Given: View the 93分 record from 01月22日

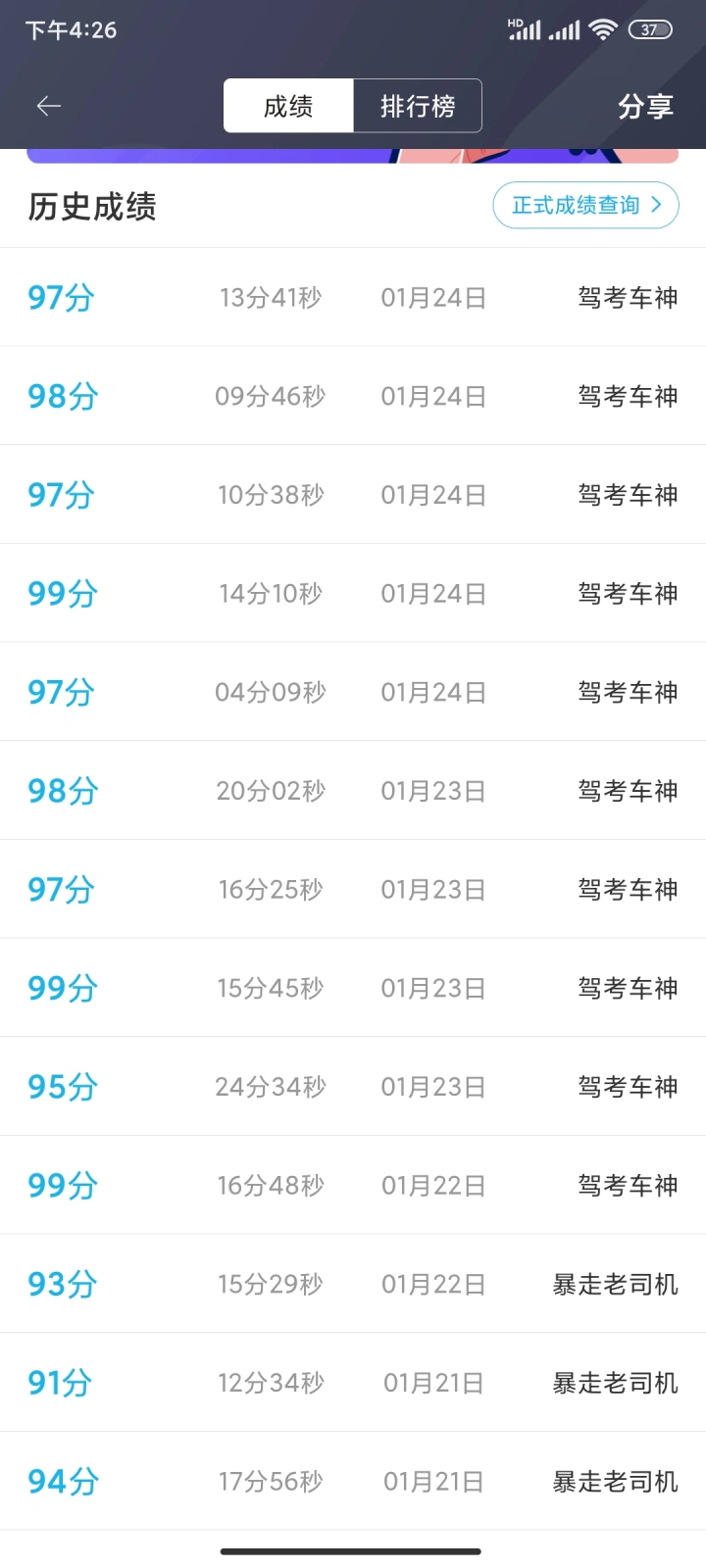Looking at the screenshot, I should pyautogui.click(x=353, y=1284).
